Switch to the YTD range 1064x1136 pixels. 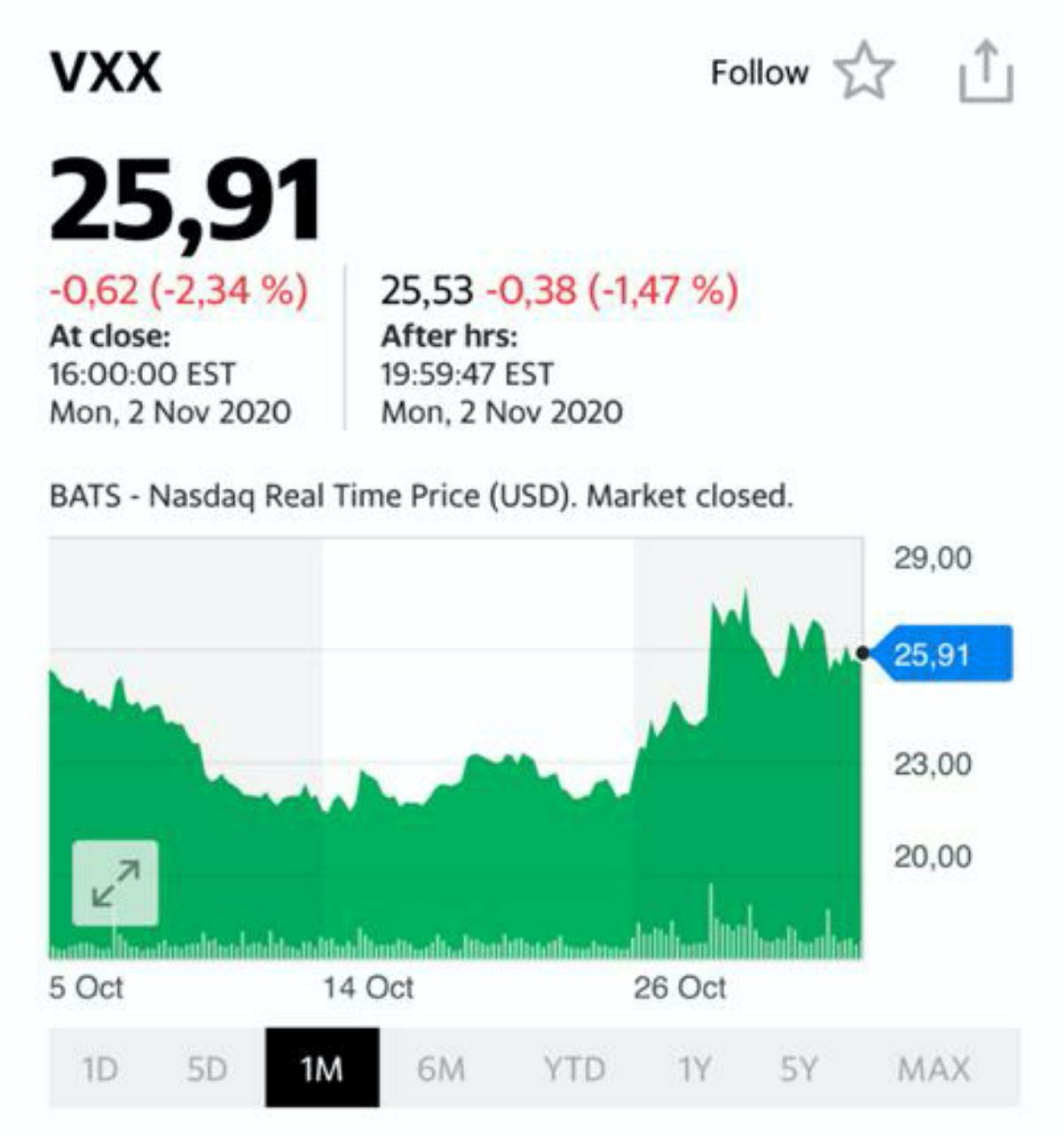574,1069
